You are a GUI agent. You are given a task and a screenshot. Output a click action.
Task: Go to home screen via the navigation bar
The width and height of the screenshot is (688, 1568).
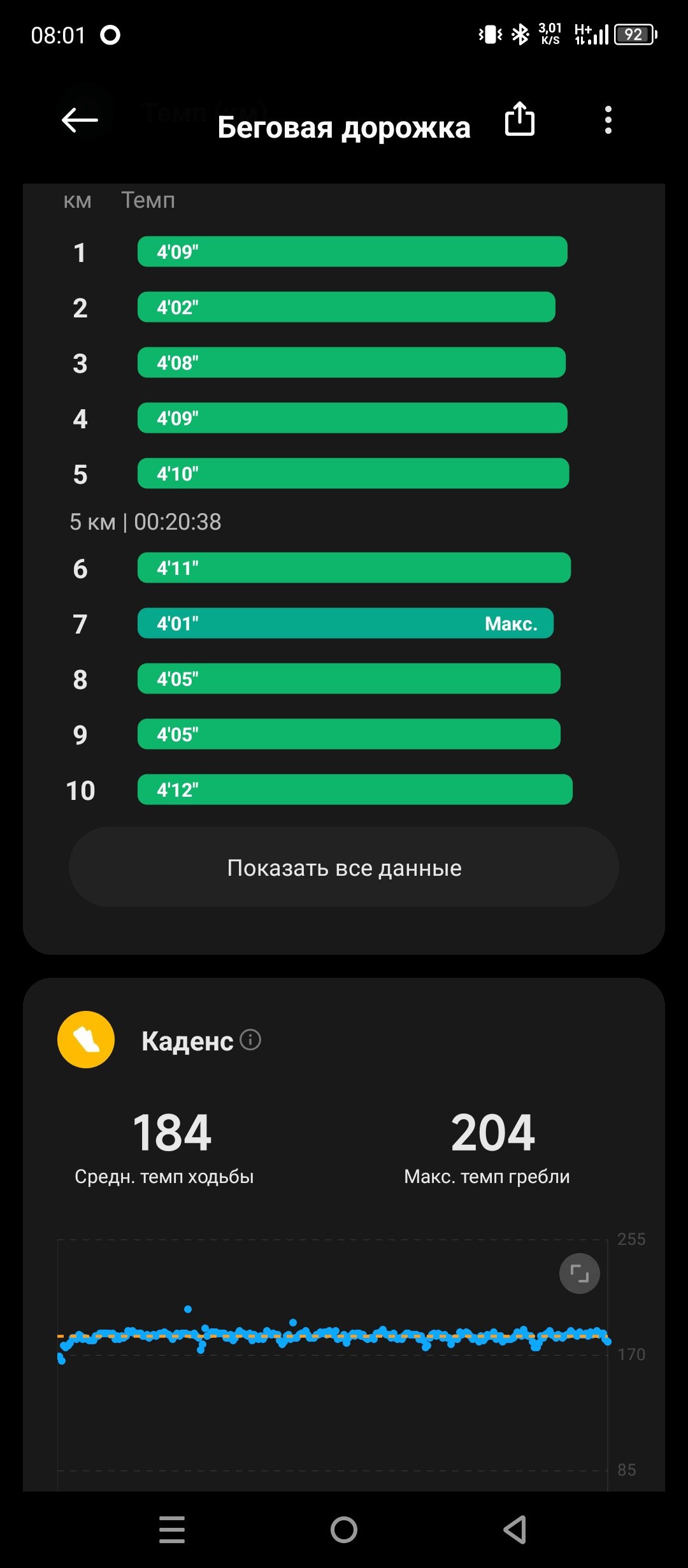tap(344, 1530)
